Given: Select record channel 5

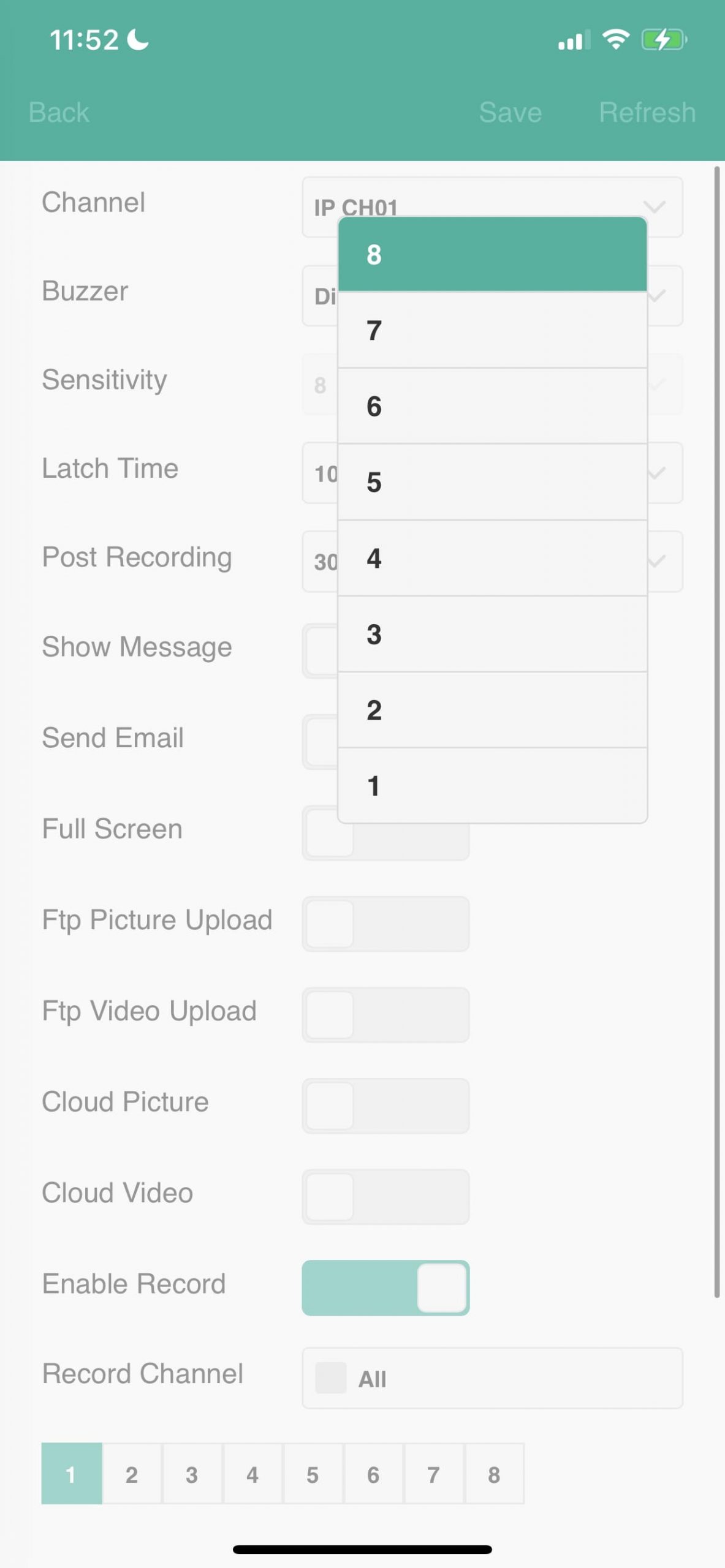Looking at the screenshot, I should tap(313, 1474).
